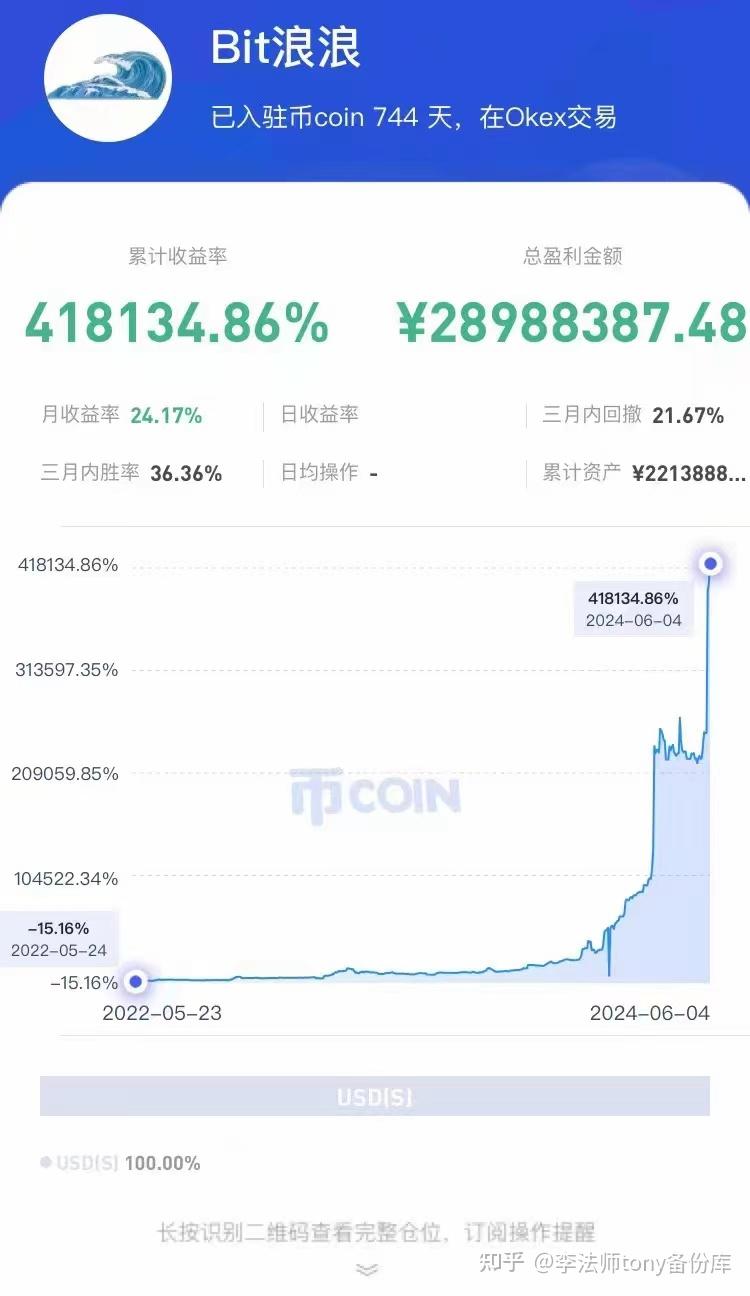Toggle the -15.16% 2022-05-24 data label
This screenshot has width=750, height=1296.
(x=58, y=940)
